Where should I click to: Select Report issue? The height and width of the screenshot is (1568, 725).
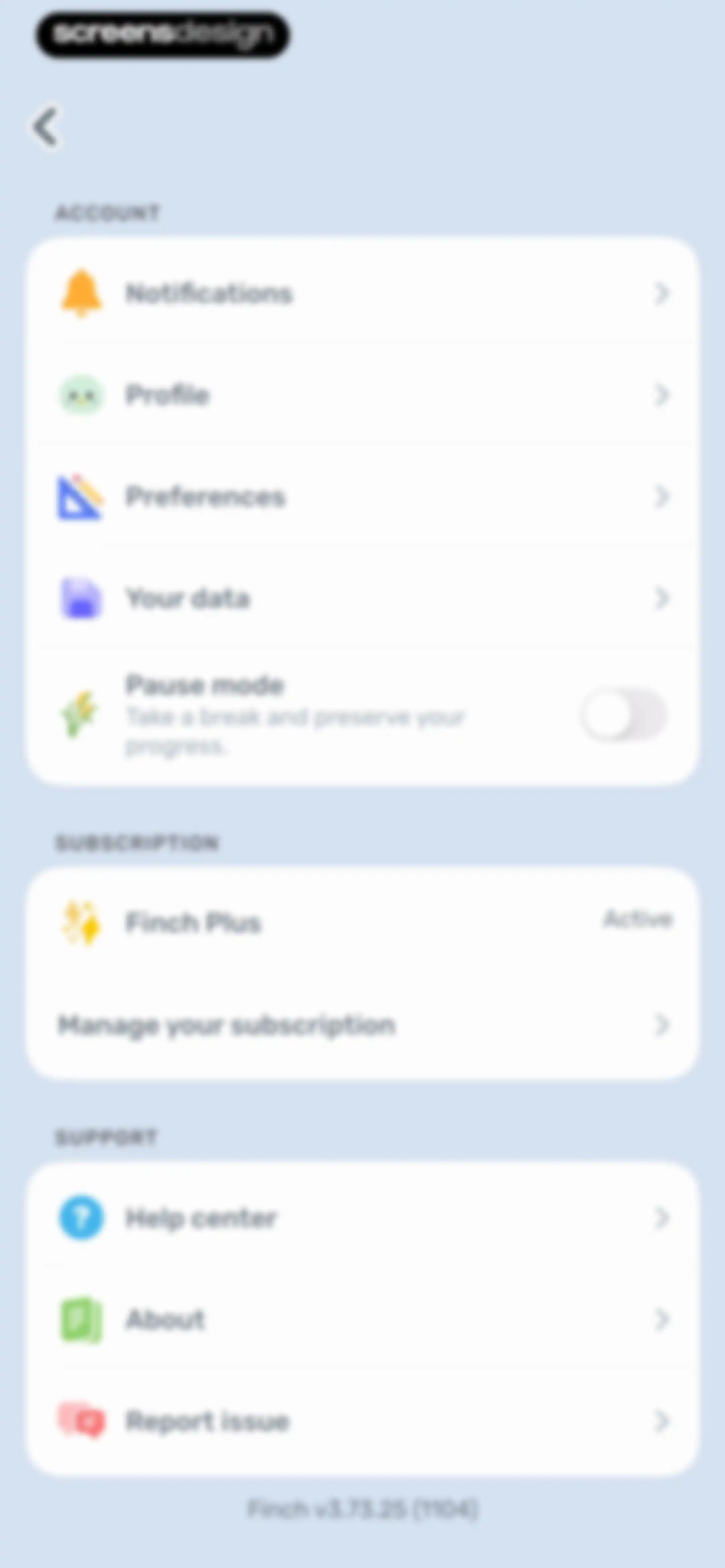[x=363, y=1421]
